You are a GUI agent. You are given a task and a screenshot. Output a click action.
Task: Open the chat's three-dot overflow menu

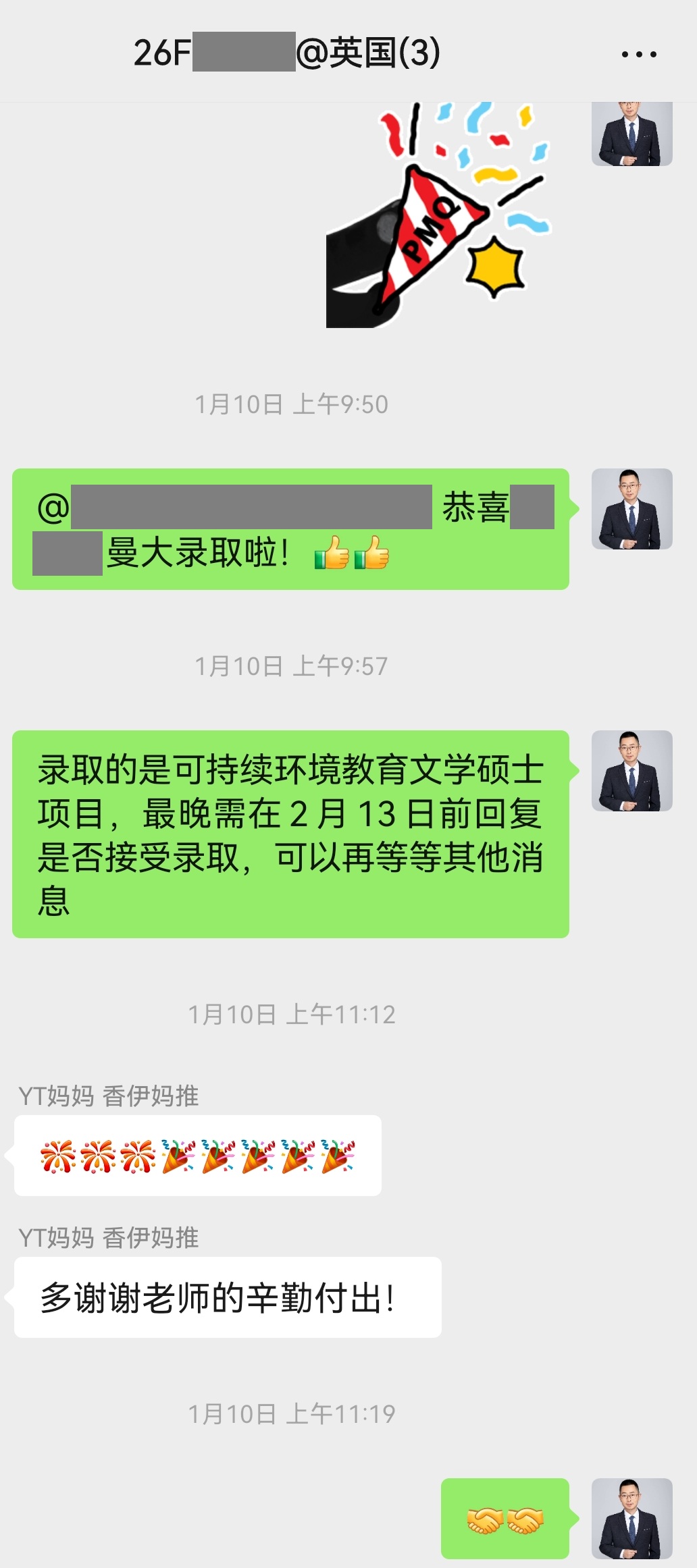638,54
